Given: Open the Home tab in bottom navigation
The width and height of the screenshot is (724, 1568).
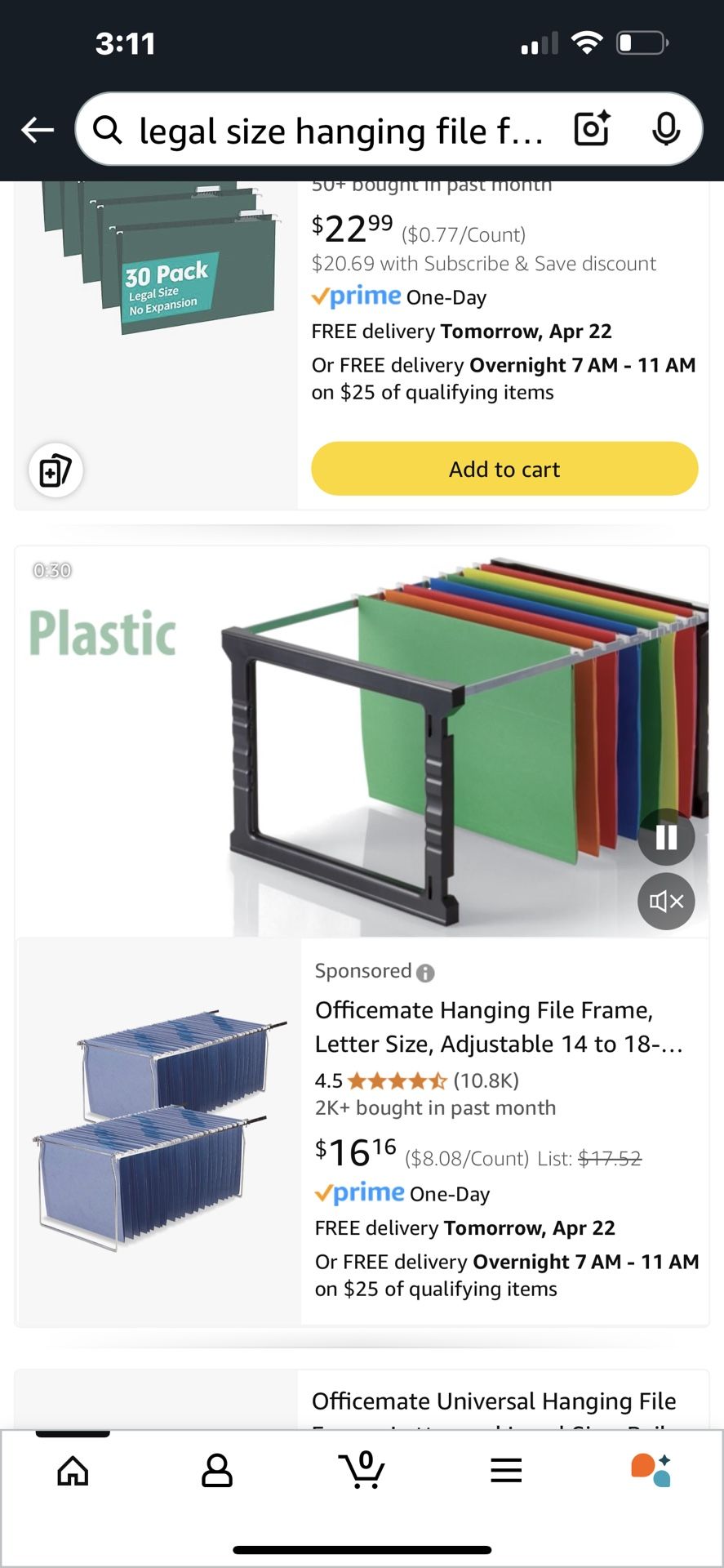Looking at the screenshot, I should point(72,1471).
